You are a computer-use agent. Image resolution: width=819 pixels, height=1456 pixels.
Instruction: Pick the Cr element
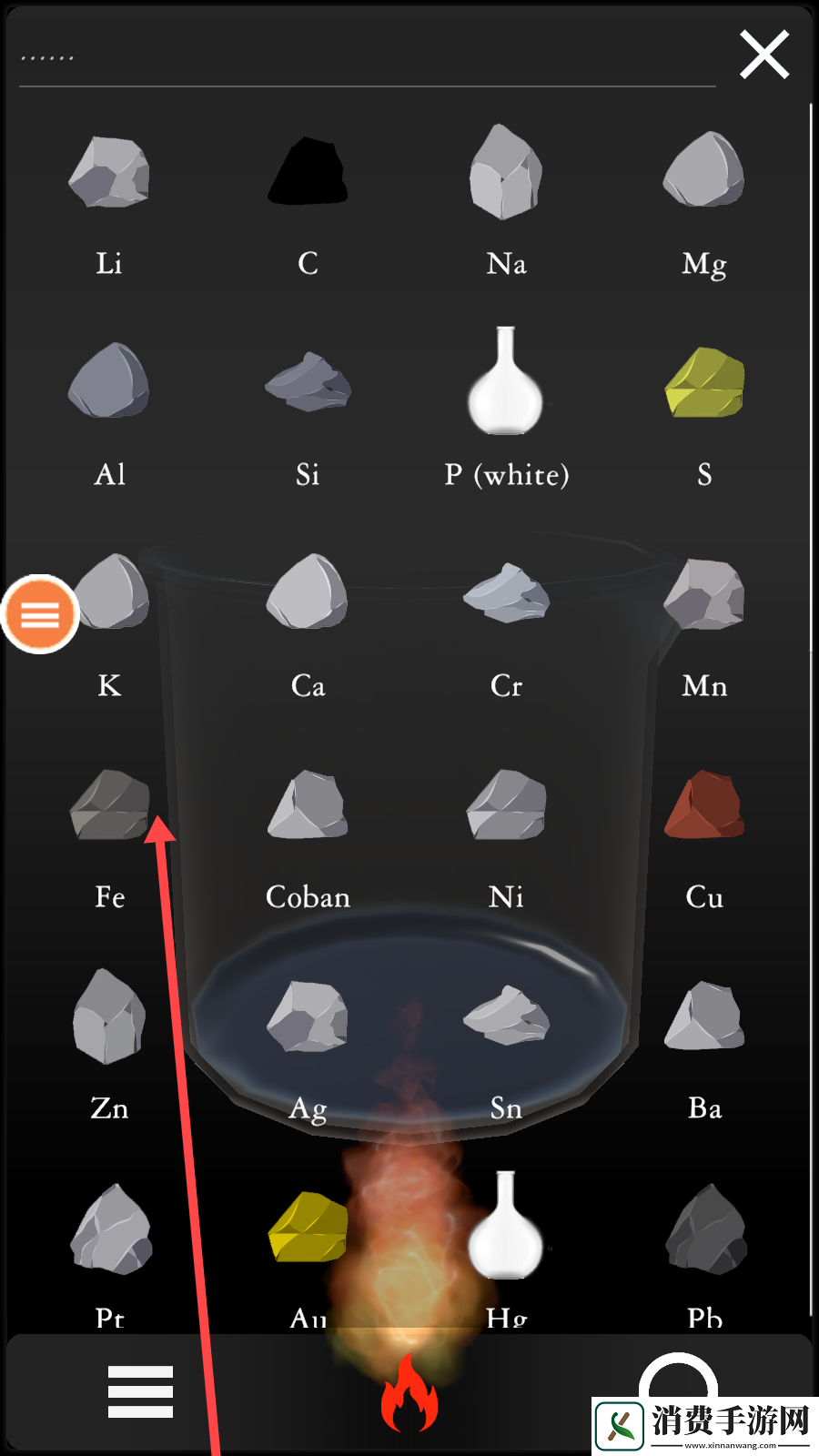click(506, 593)
